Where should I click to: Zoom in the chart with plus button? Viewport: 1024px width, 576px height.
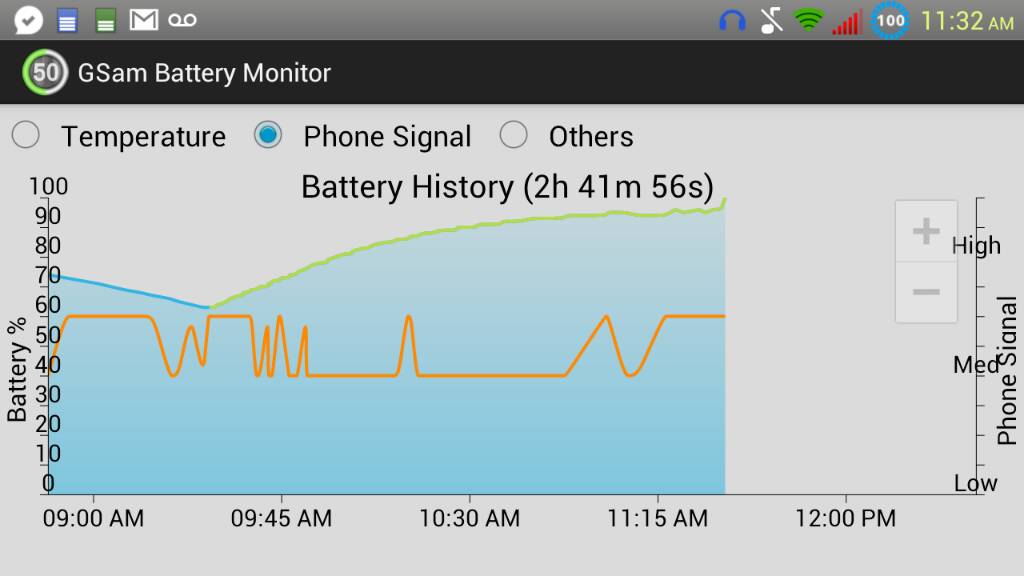[x=926, y=232]
